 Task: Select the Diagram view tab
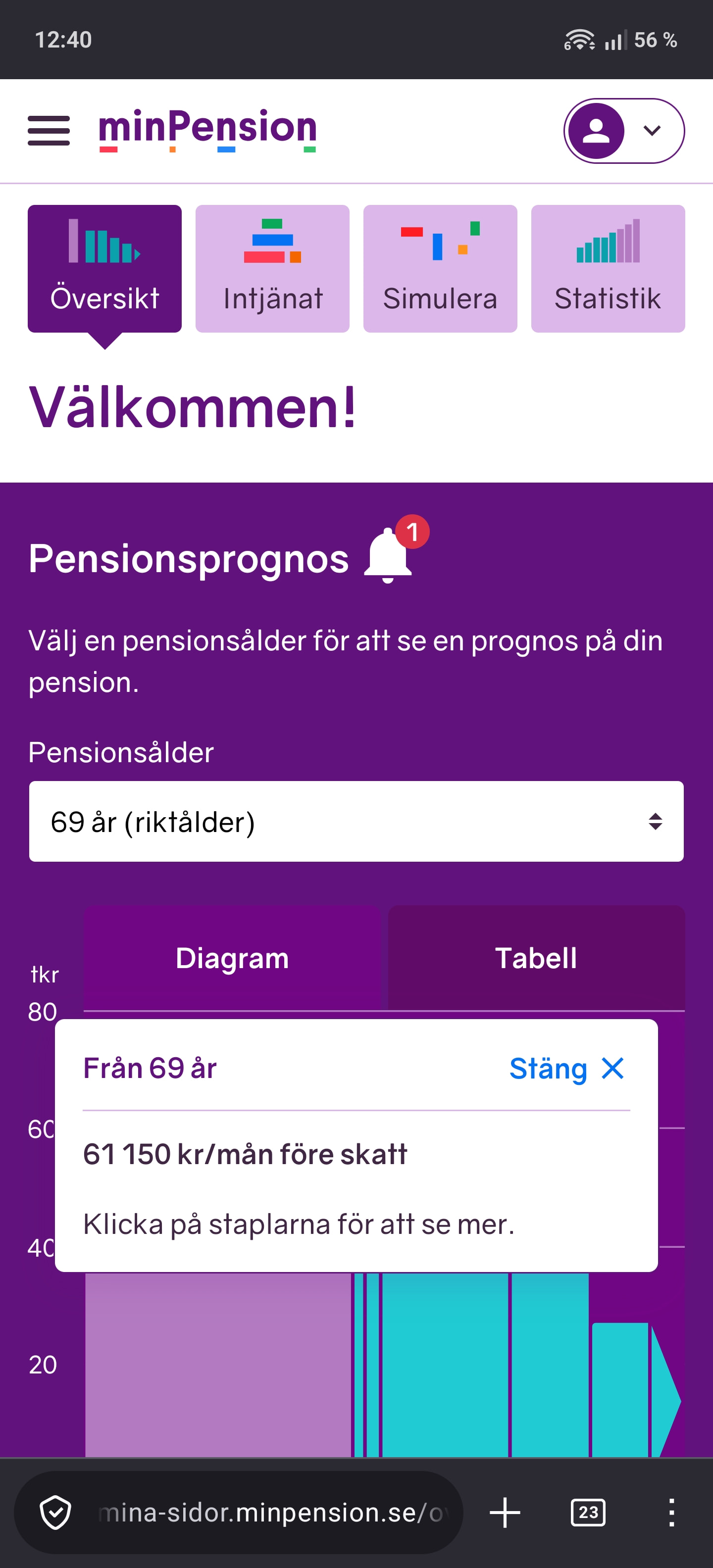pos(232,957)
